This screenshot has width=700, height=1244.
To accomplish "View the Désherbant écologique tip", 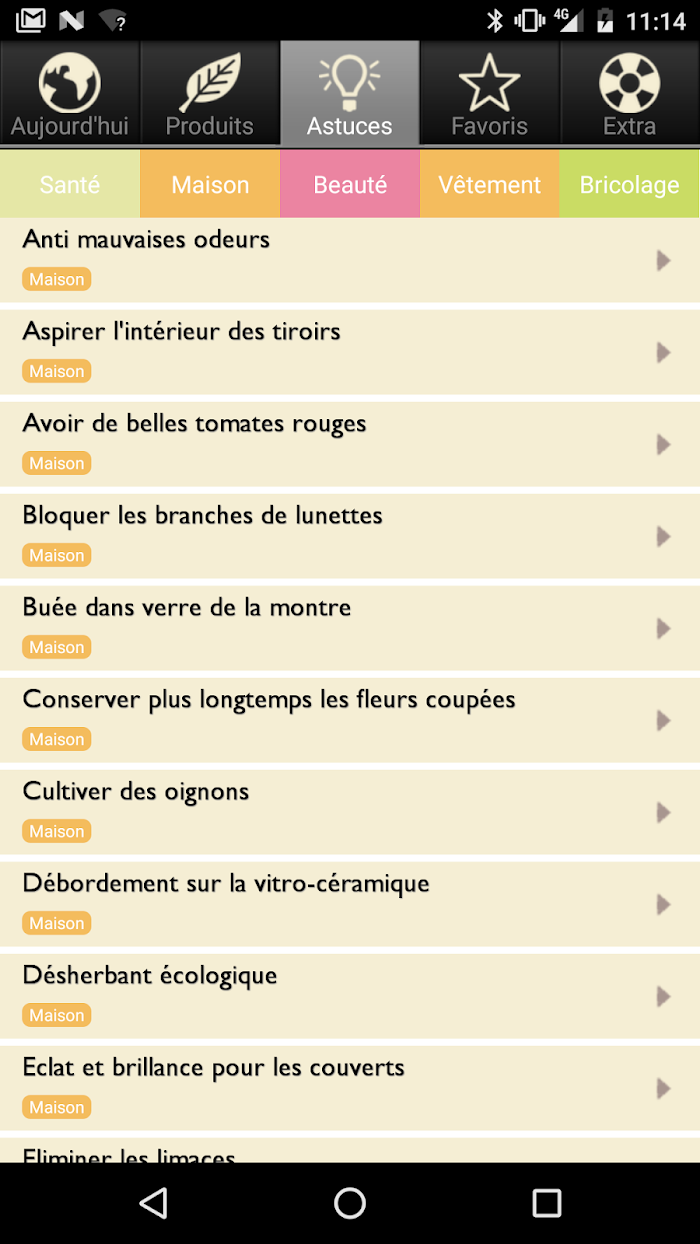I will pyautogui.click(x=350, y=996).
